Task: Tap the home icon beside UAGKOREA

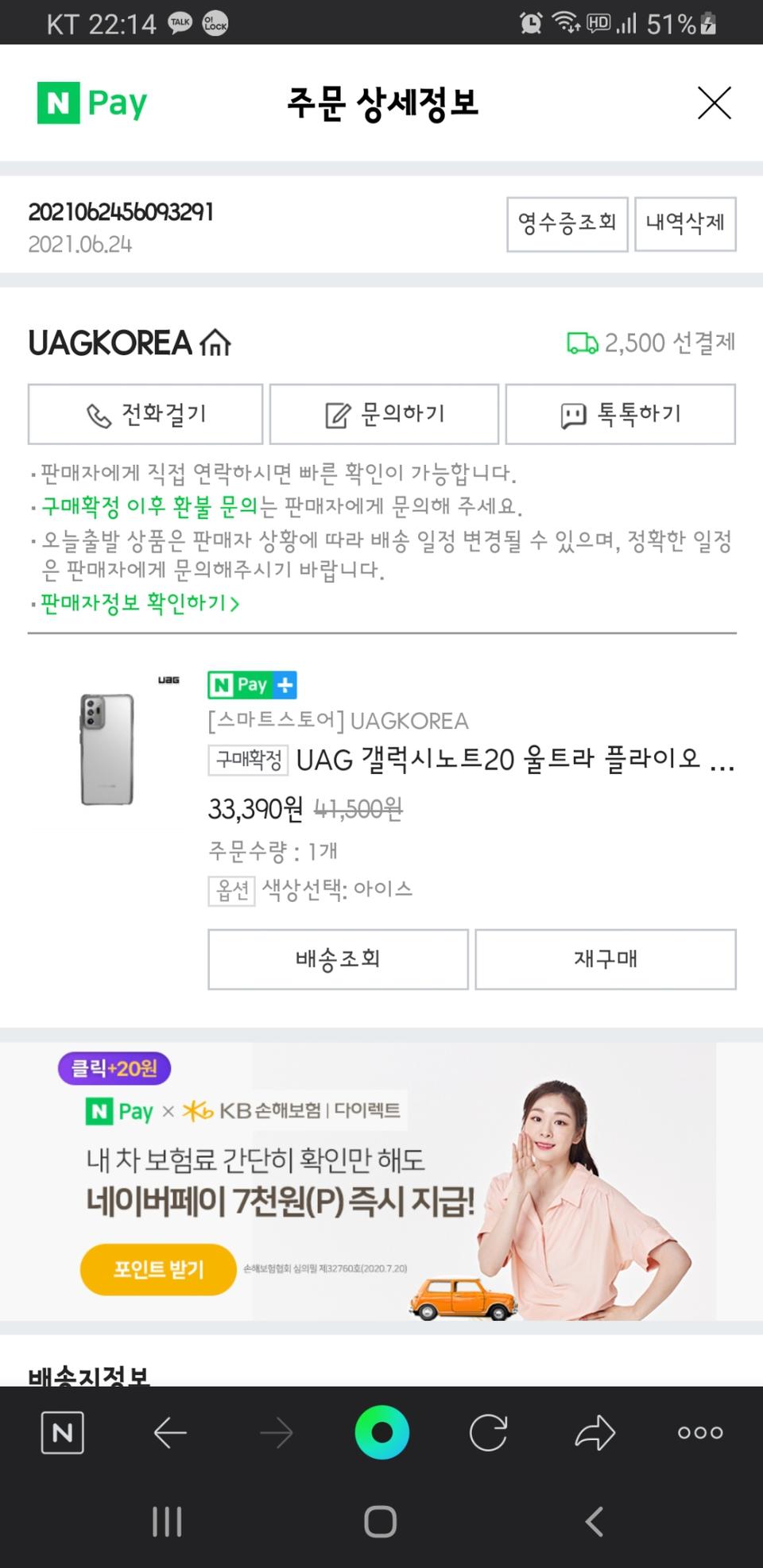Action: pos(215,343)
